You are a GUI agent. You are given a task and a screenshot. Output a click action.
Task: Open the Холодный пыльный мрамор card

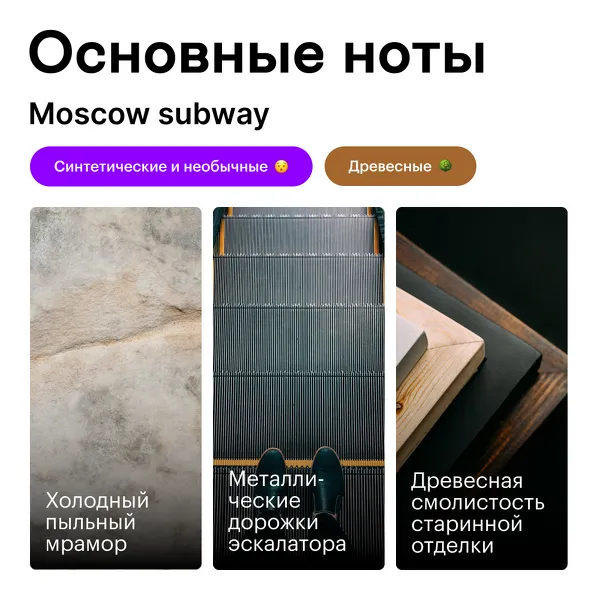pyautogui.click(x=116, y=388)
